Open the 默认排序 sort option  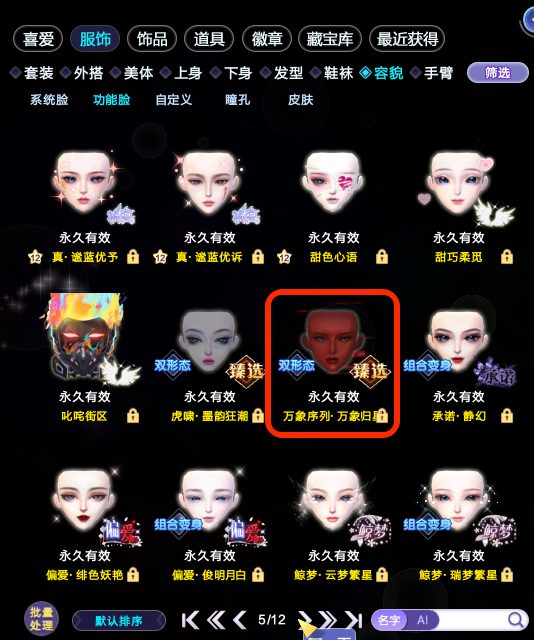119,621
